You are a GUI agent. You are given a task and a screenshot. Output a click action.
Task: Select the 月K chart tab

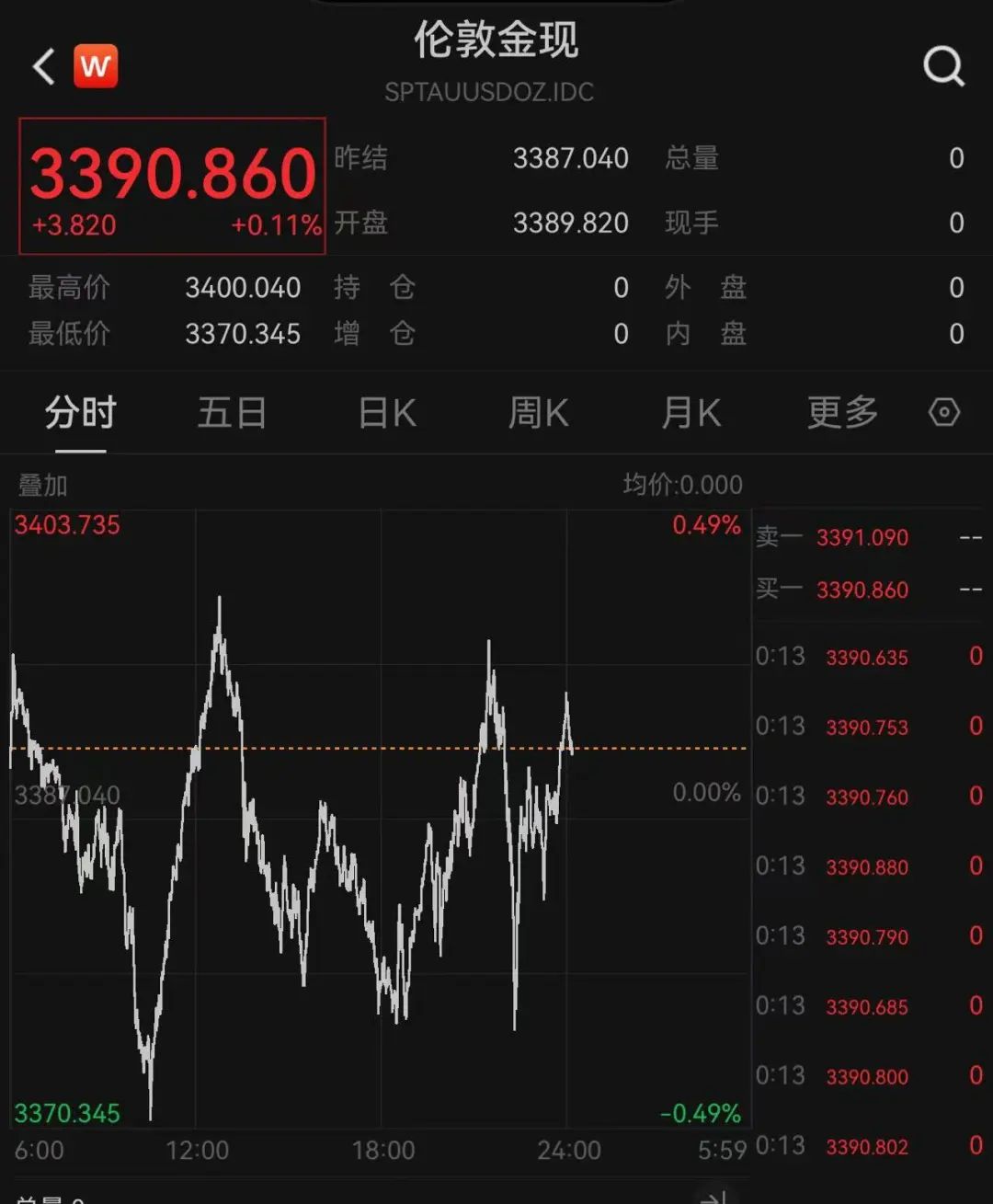pos(691,413)
